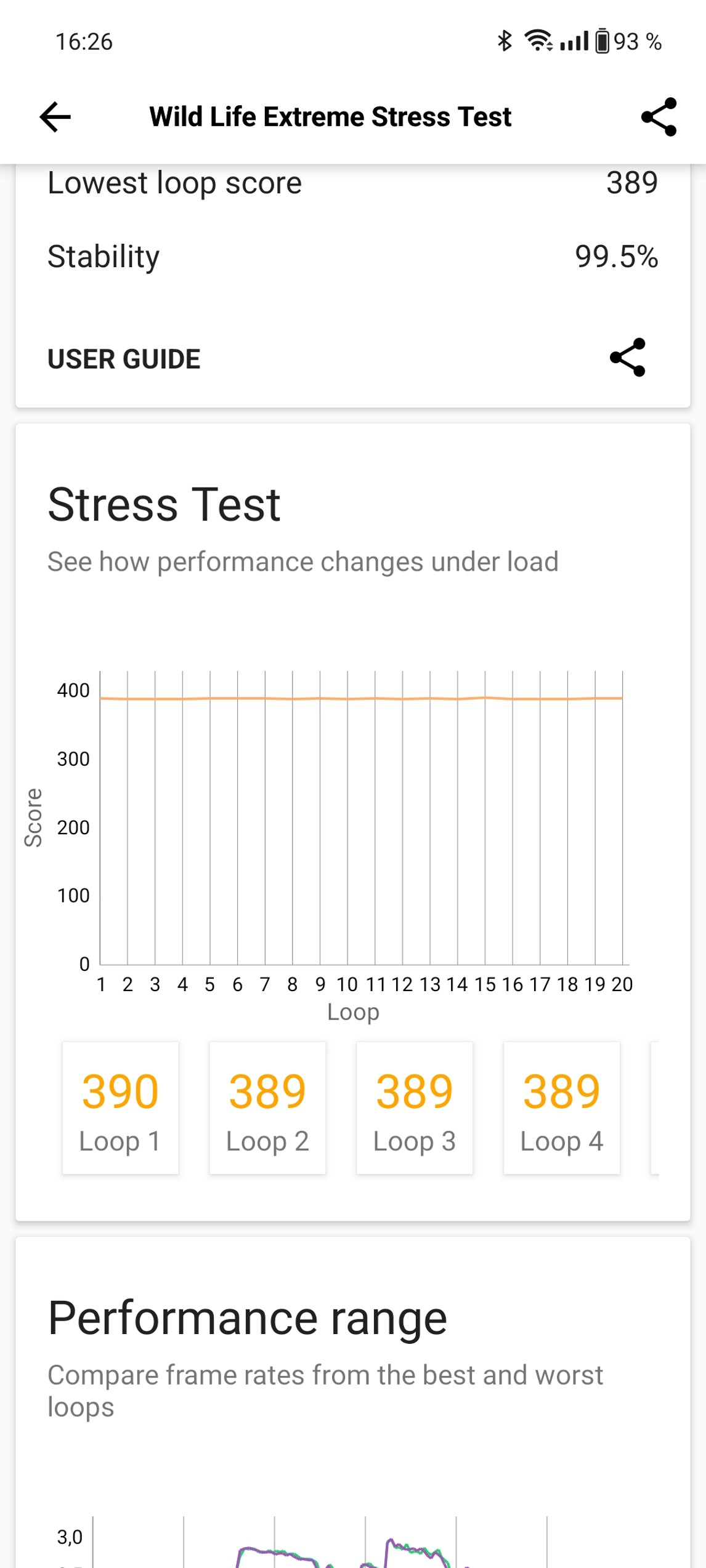Tap the share icon beside USER GUIDE
This screenshot has width=706, height=1568.
pyautogui.click(x=627, y=358)
